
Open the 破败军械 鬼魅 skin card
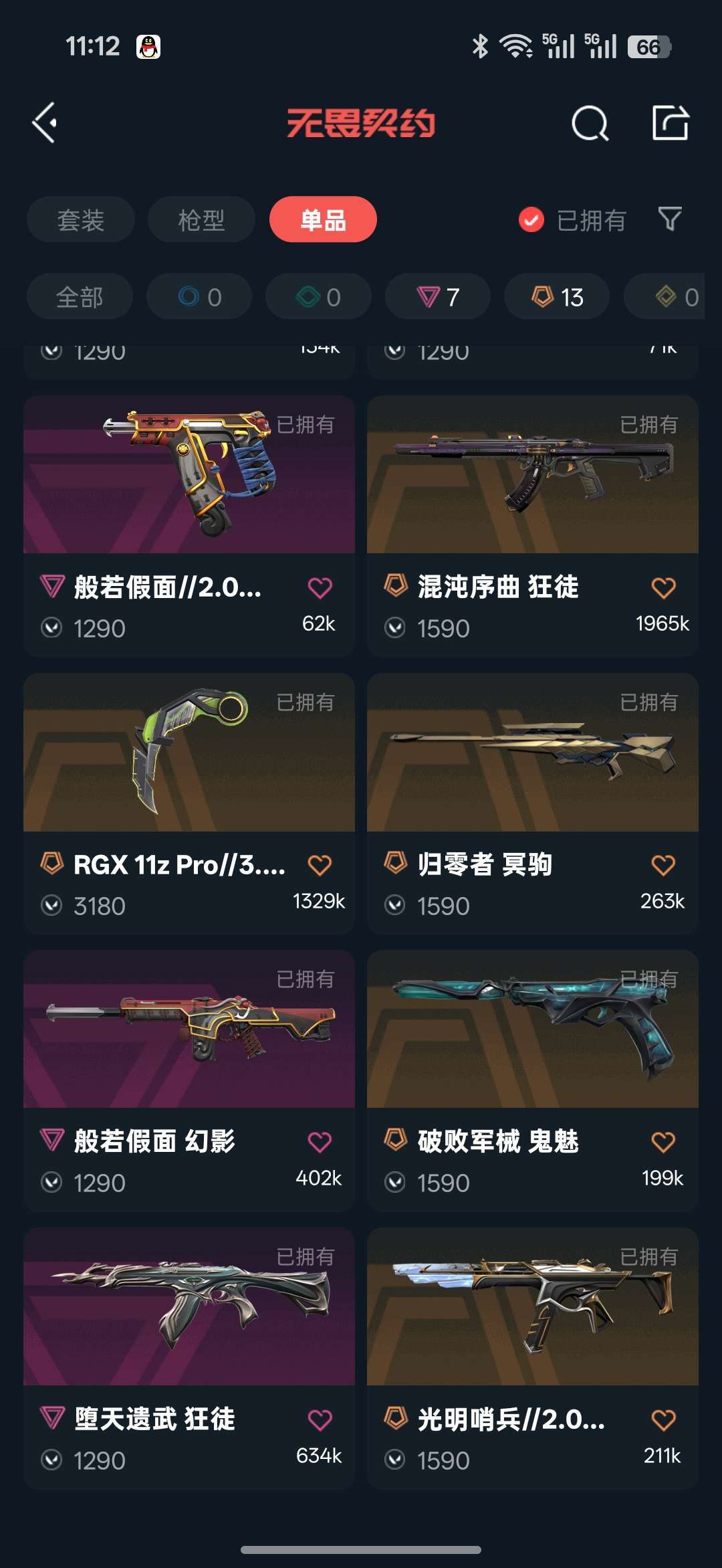coord(533,1080)
